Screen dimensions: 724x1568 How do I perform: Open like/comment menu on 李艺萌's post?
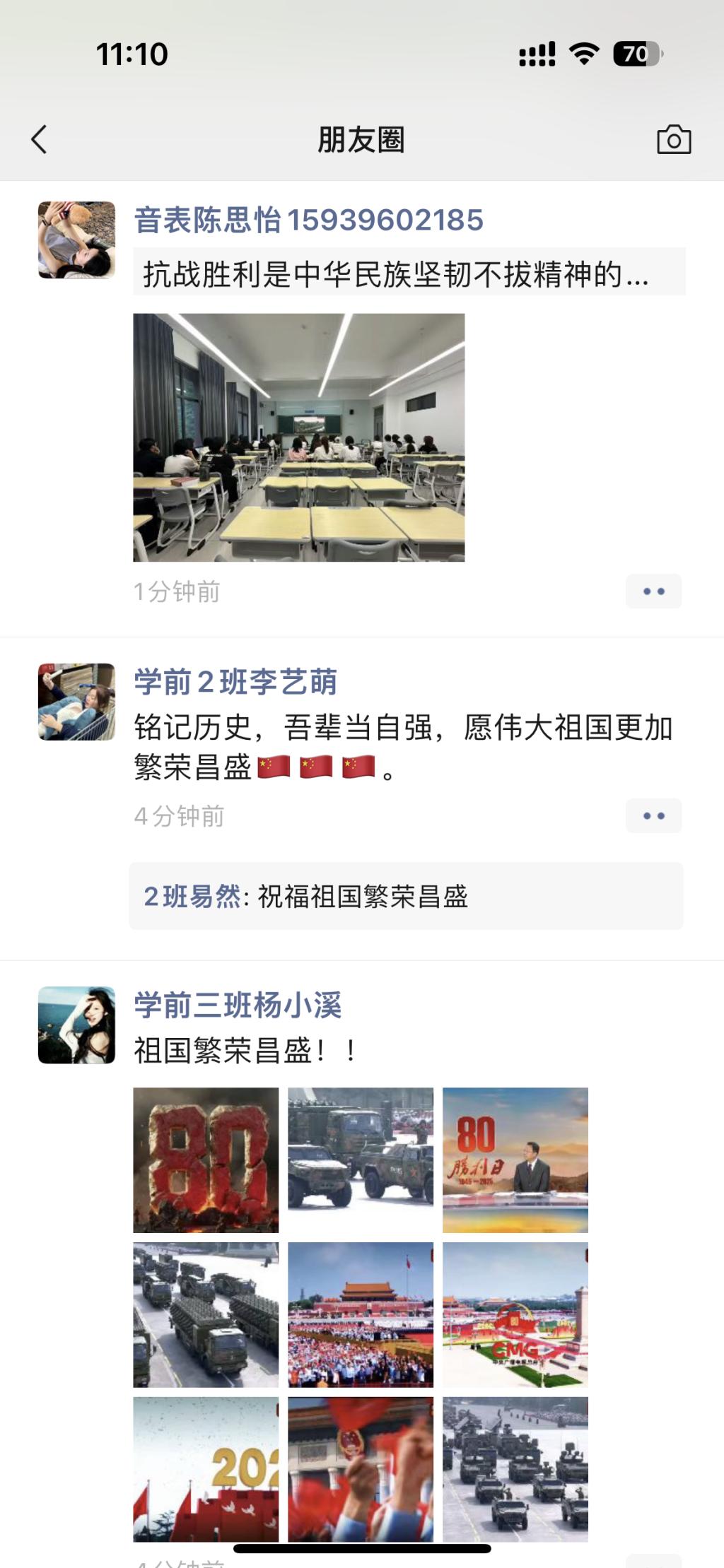[x=653, y=816]
